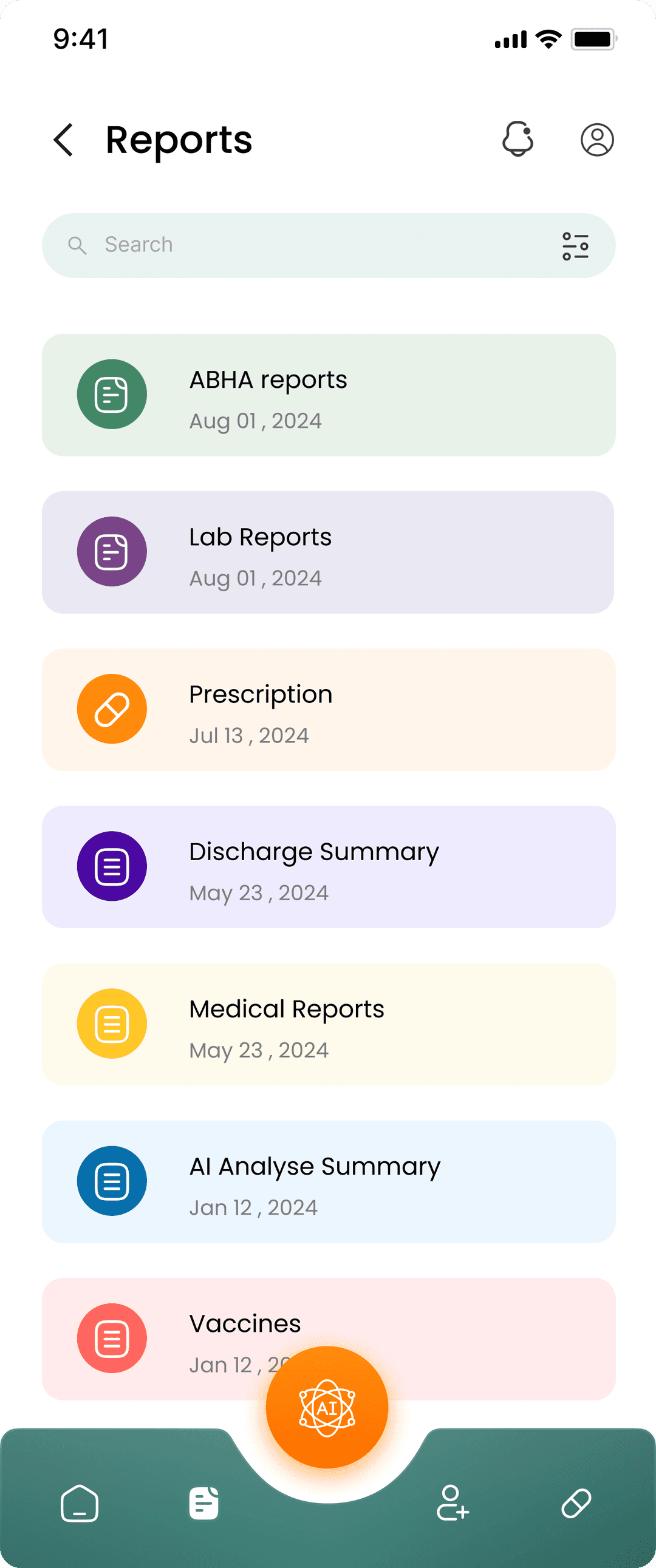656x1568 pixels.
Task: View the Prescription card
Action: (x=329, y=710)
